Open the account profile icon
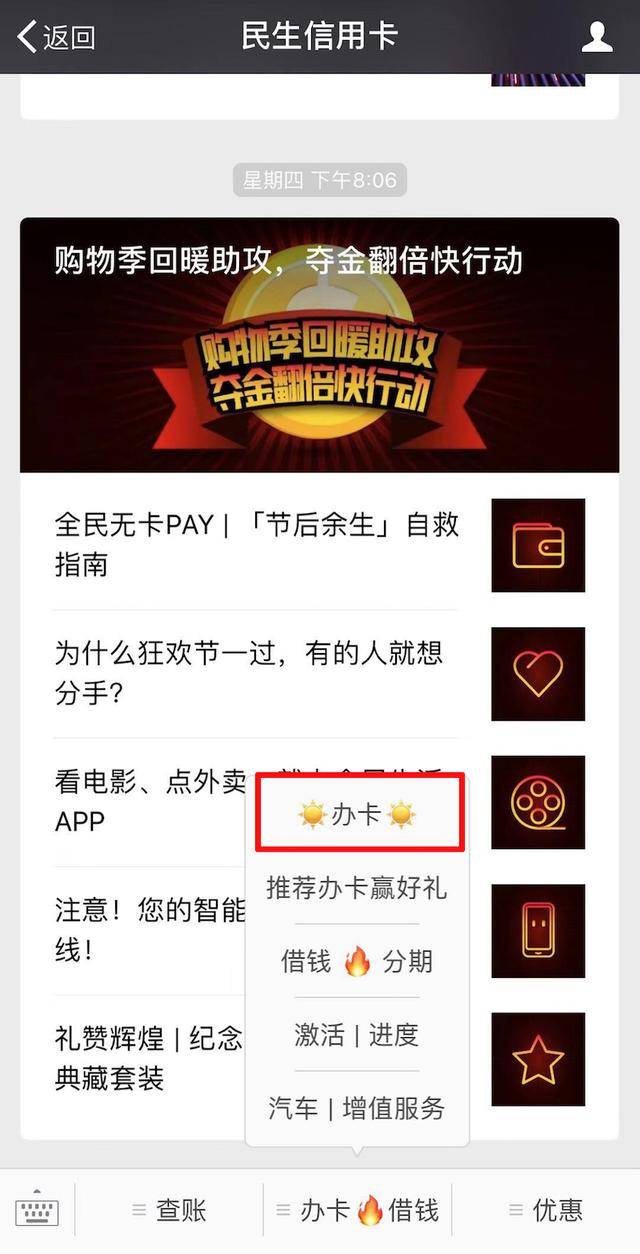 click(x=596, y=37)
